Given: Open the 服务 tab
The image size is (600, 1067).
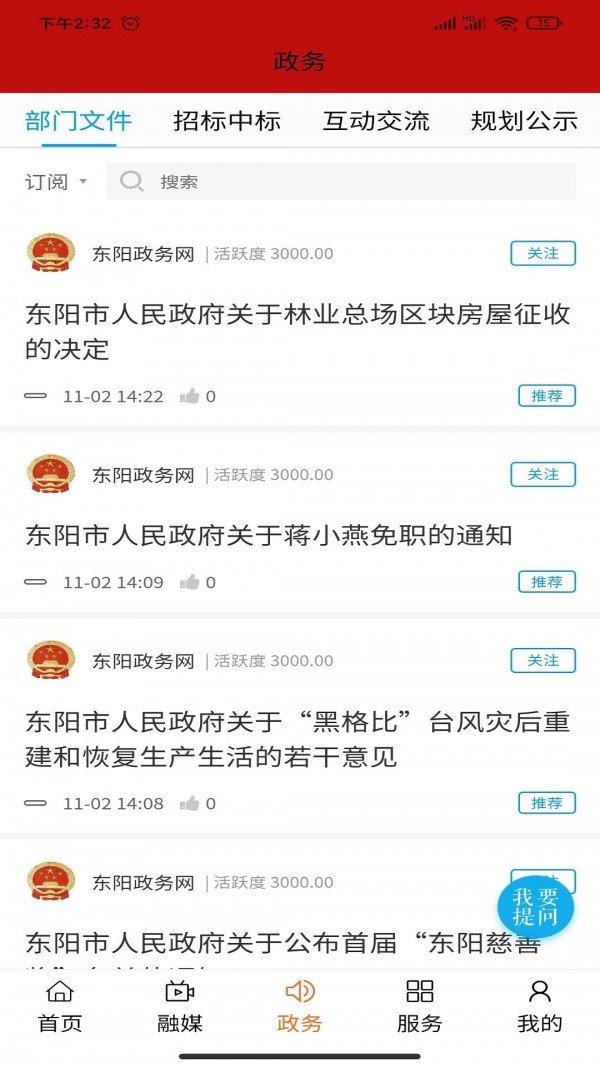Looking at the screenshot, I should tap(419, 1006).
